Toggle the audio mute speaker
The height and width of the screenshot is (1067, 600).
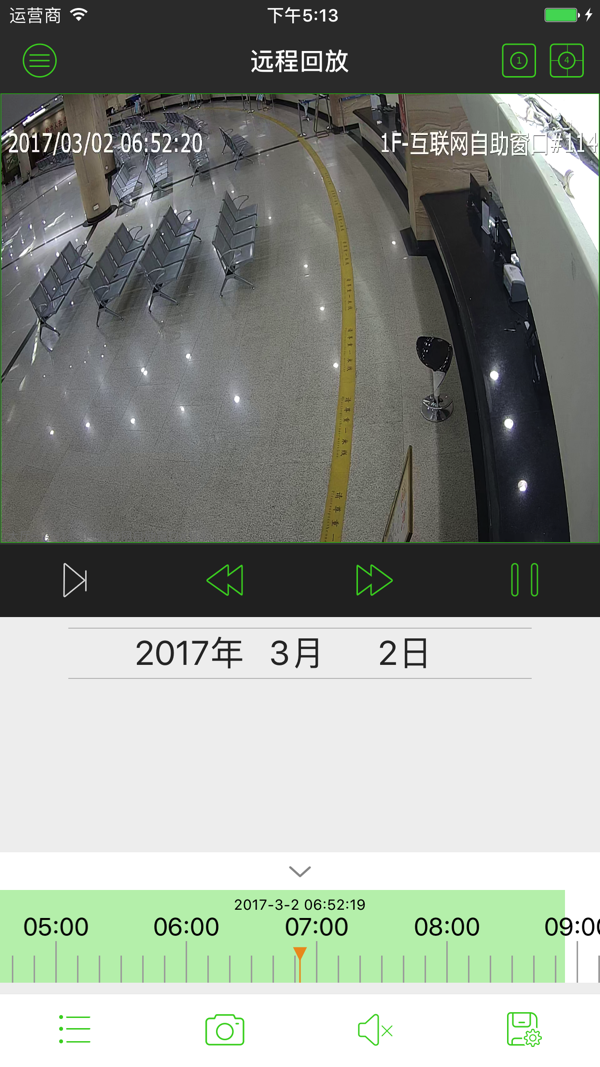click(374, 1029)
